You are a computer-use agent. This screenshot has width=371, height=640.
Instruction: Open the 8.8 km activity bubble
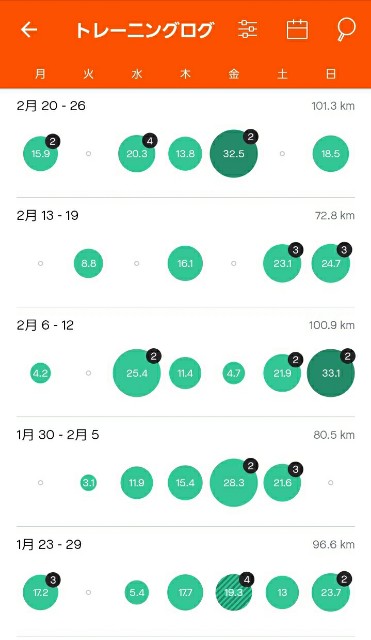pyautogui.click(x=89, y=263)
